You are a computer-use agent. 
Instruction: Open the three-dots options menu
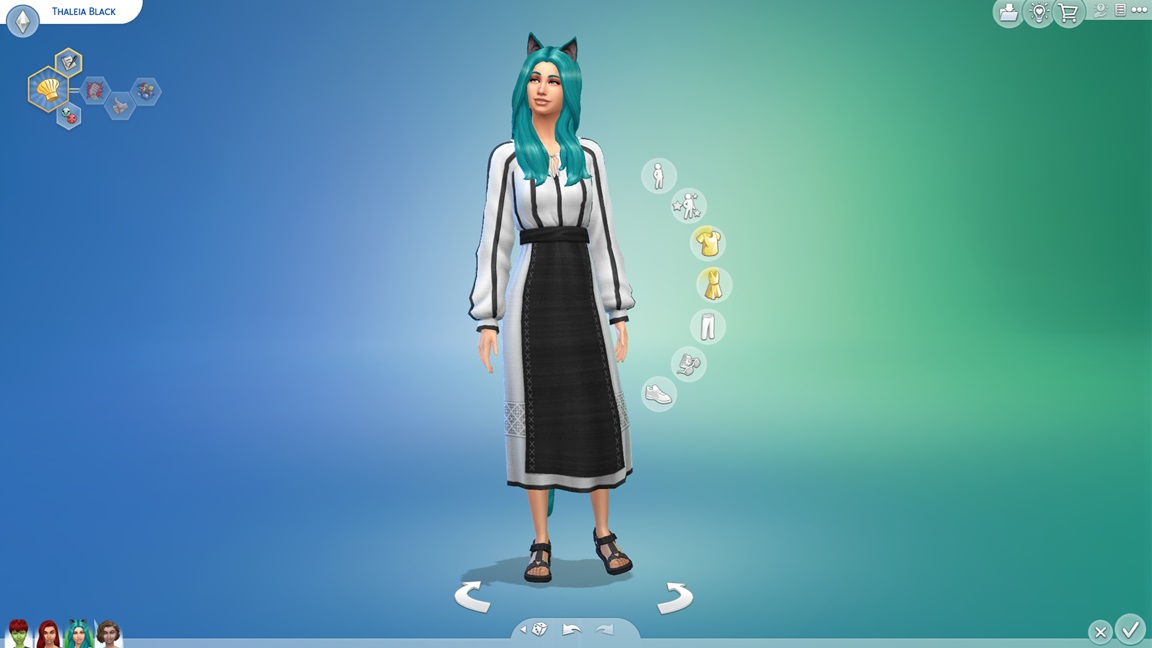[x=1139, y=10]
